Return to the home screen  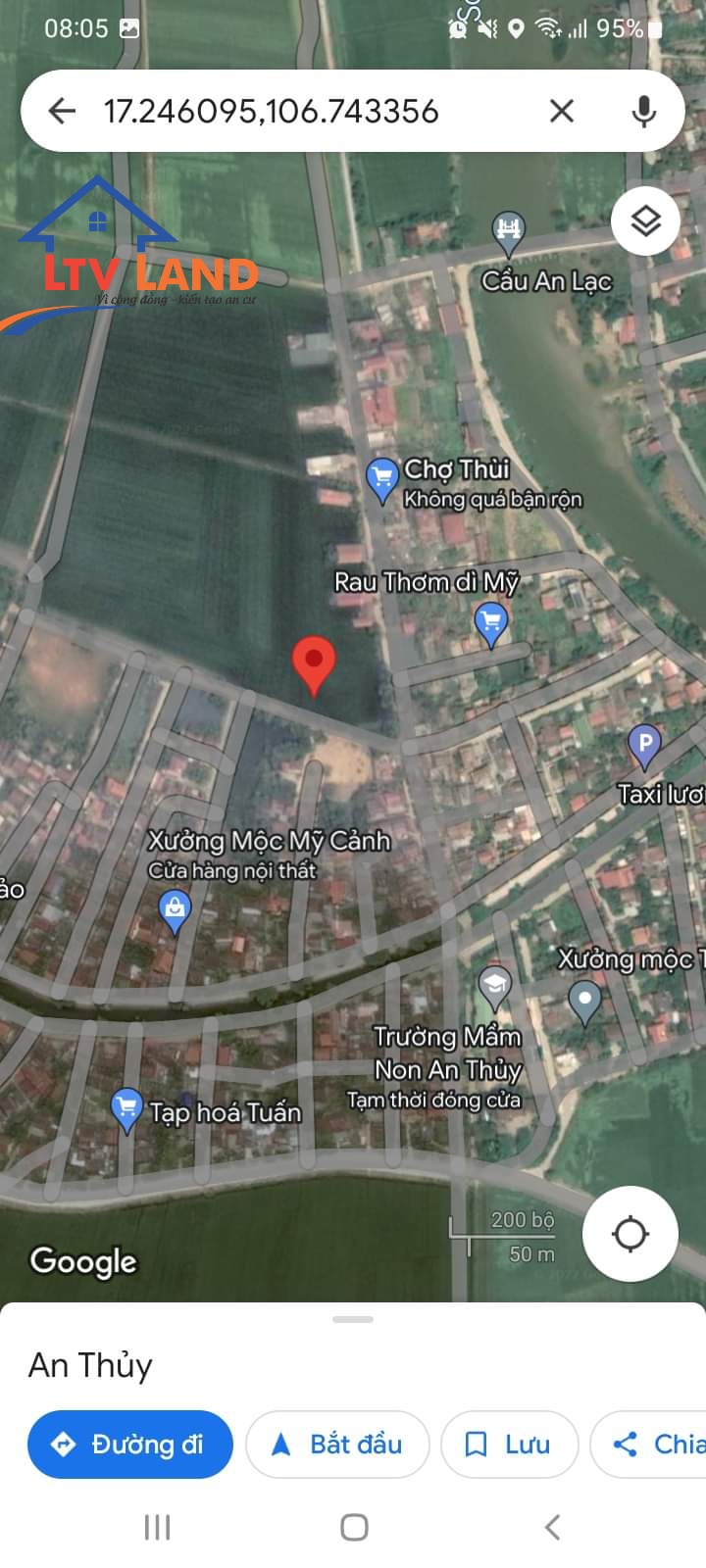(354, 1527)
